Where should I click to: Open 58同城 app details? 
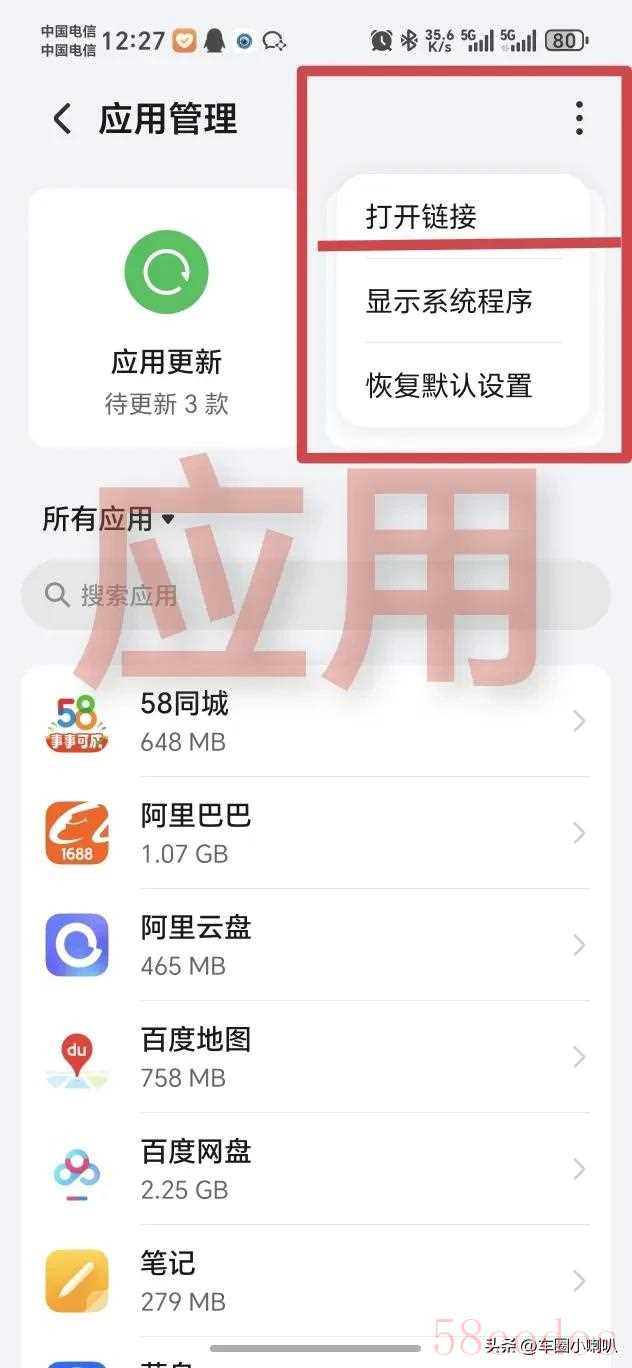point(316,721)
